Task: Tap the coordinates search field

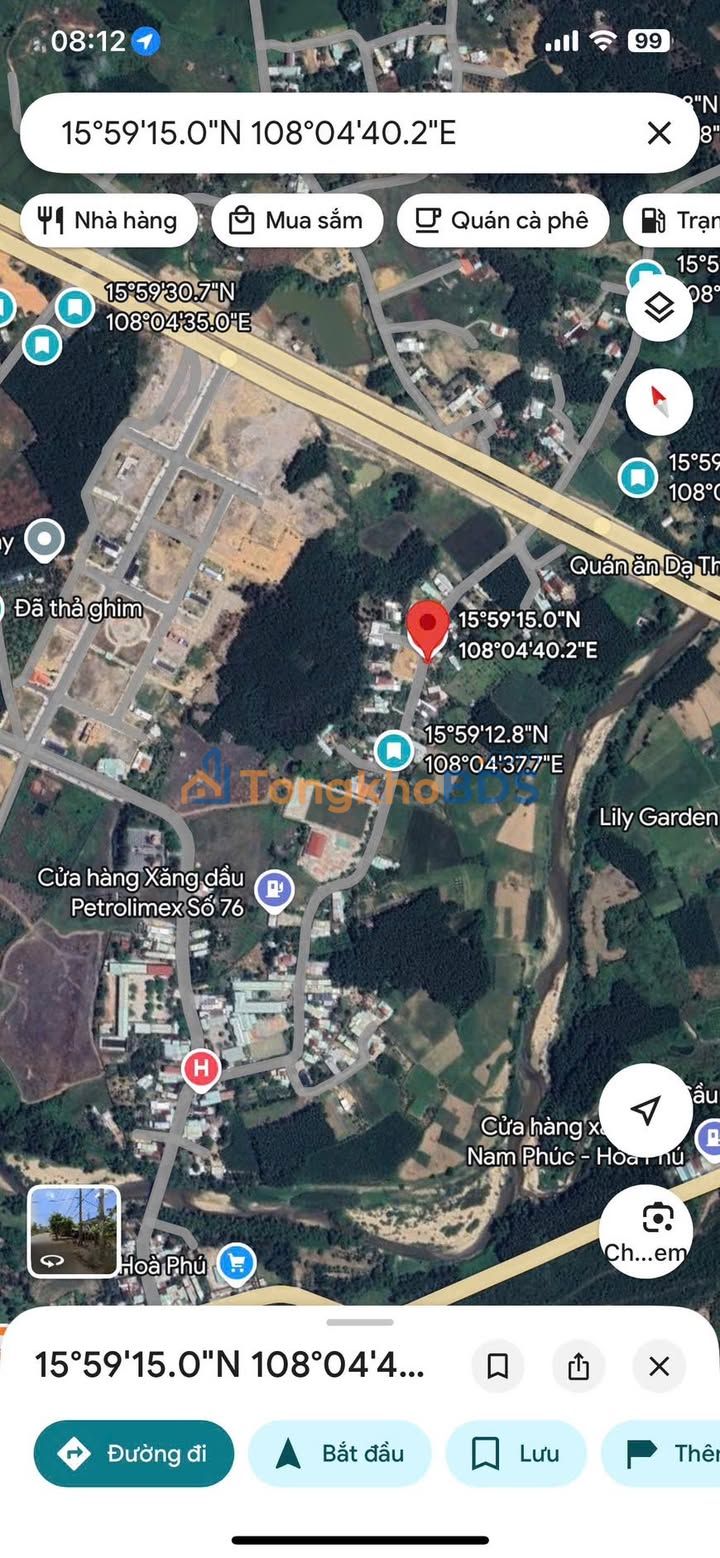Action: (x=330, y=133)
